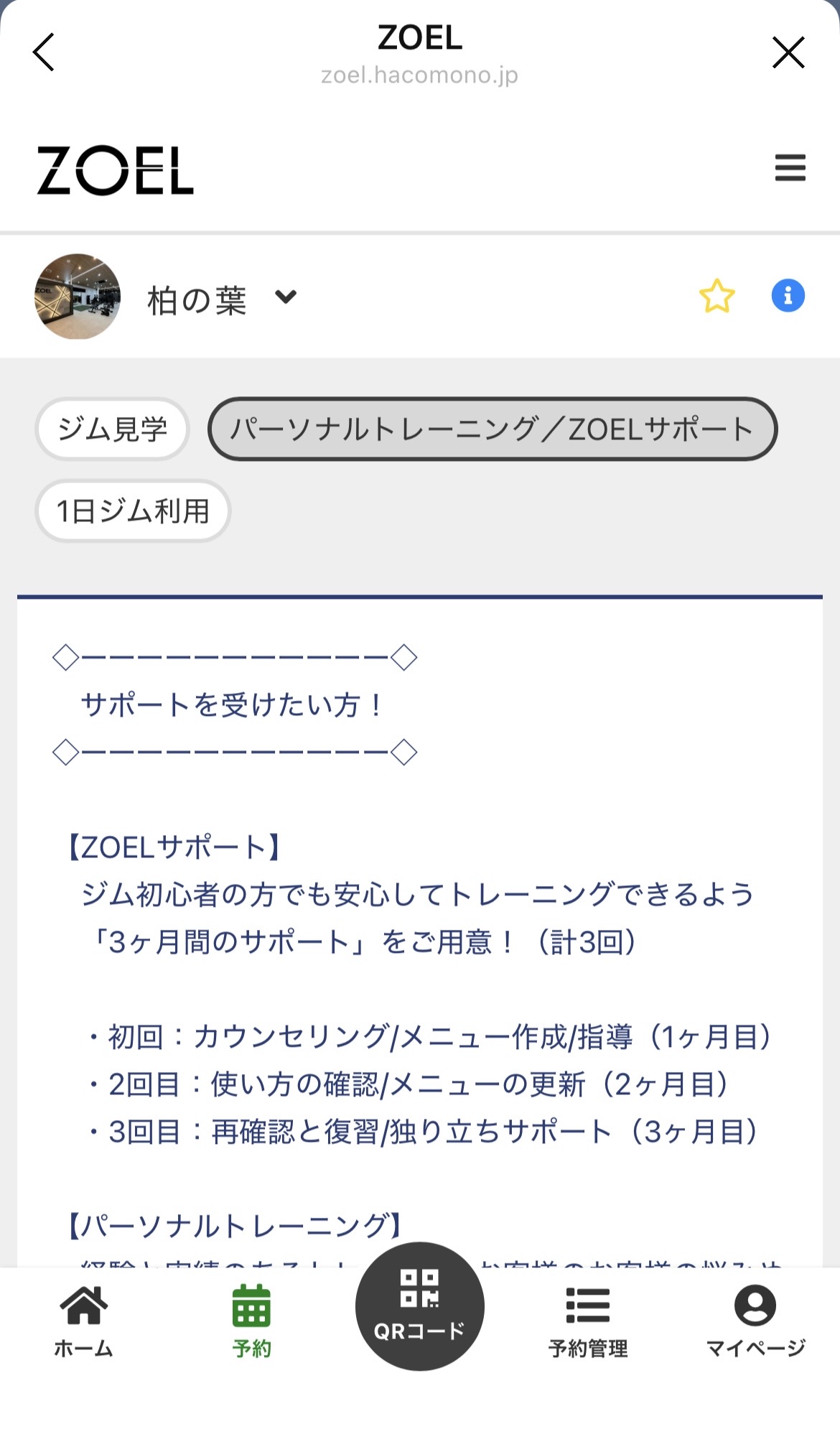The height and width of the screenshot is (1452, 840).
Task: Switch to マイページ tab
Action: pyautogui.click(x=755, y=1320)
